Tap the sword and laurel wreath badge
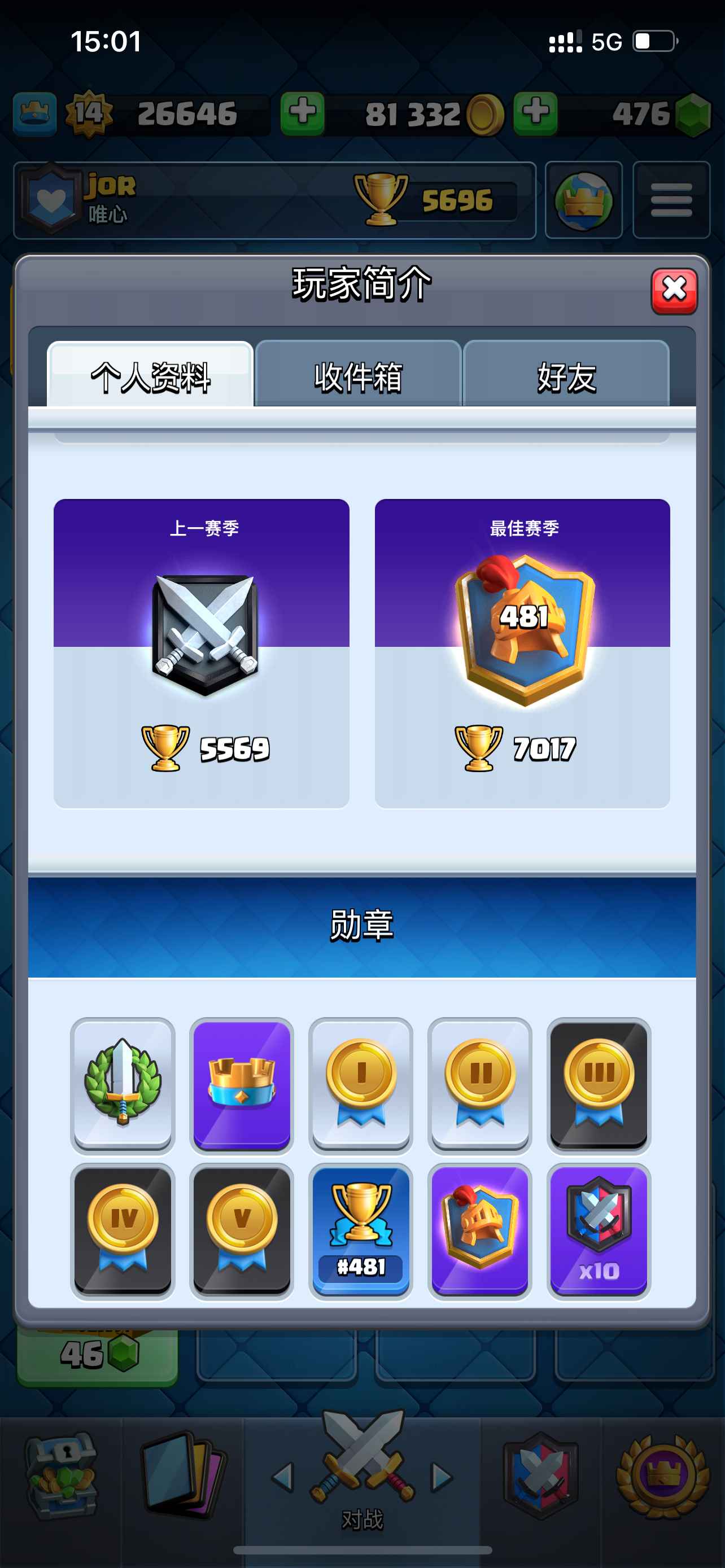 click(x=123, y=1085)
